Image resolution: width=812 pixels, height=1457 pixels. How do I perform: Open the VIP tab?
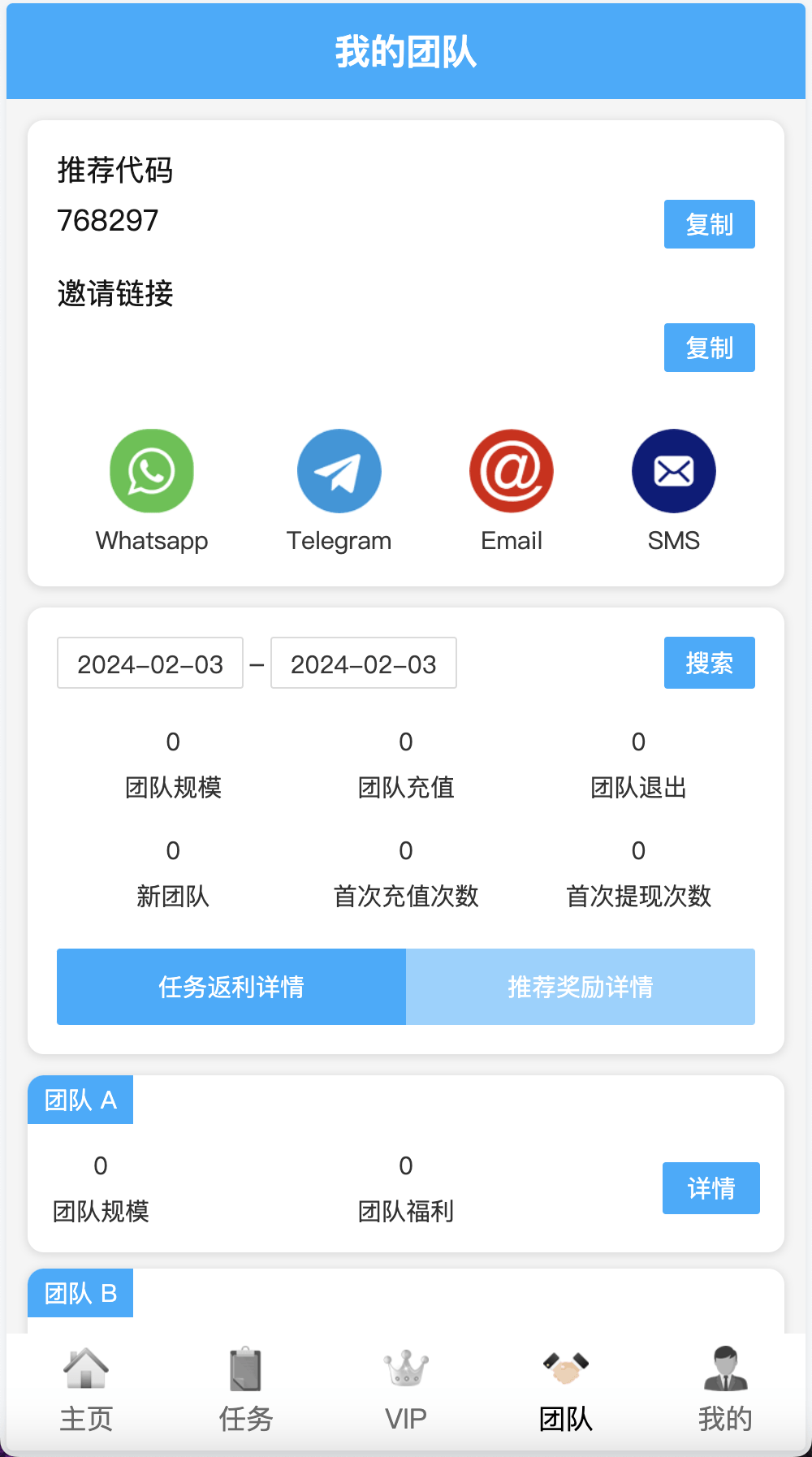405,1390
